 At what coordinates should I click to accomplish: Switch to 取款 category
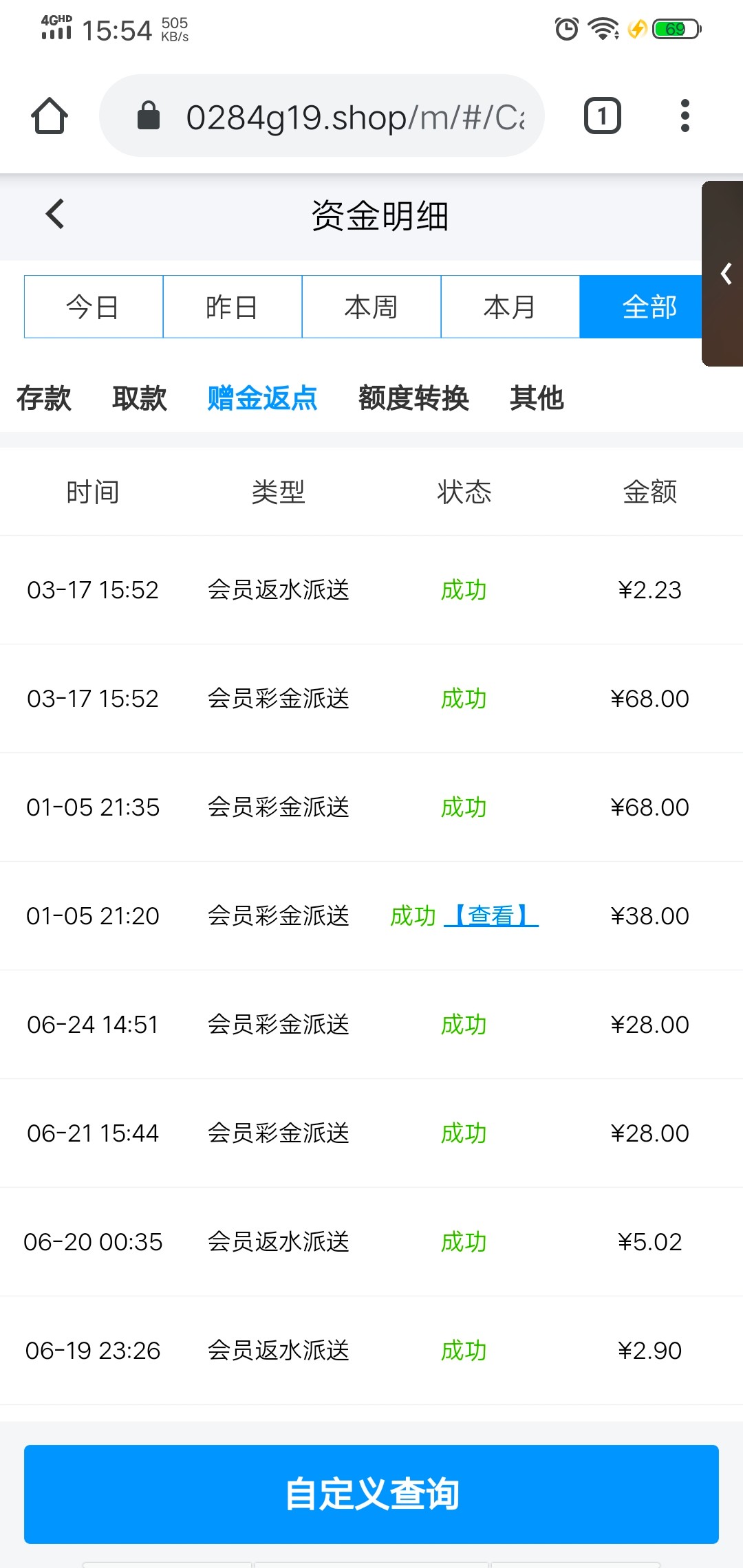click(140, 398)
